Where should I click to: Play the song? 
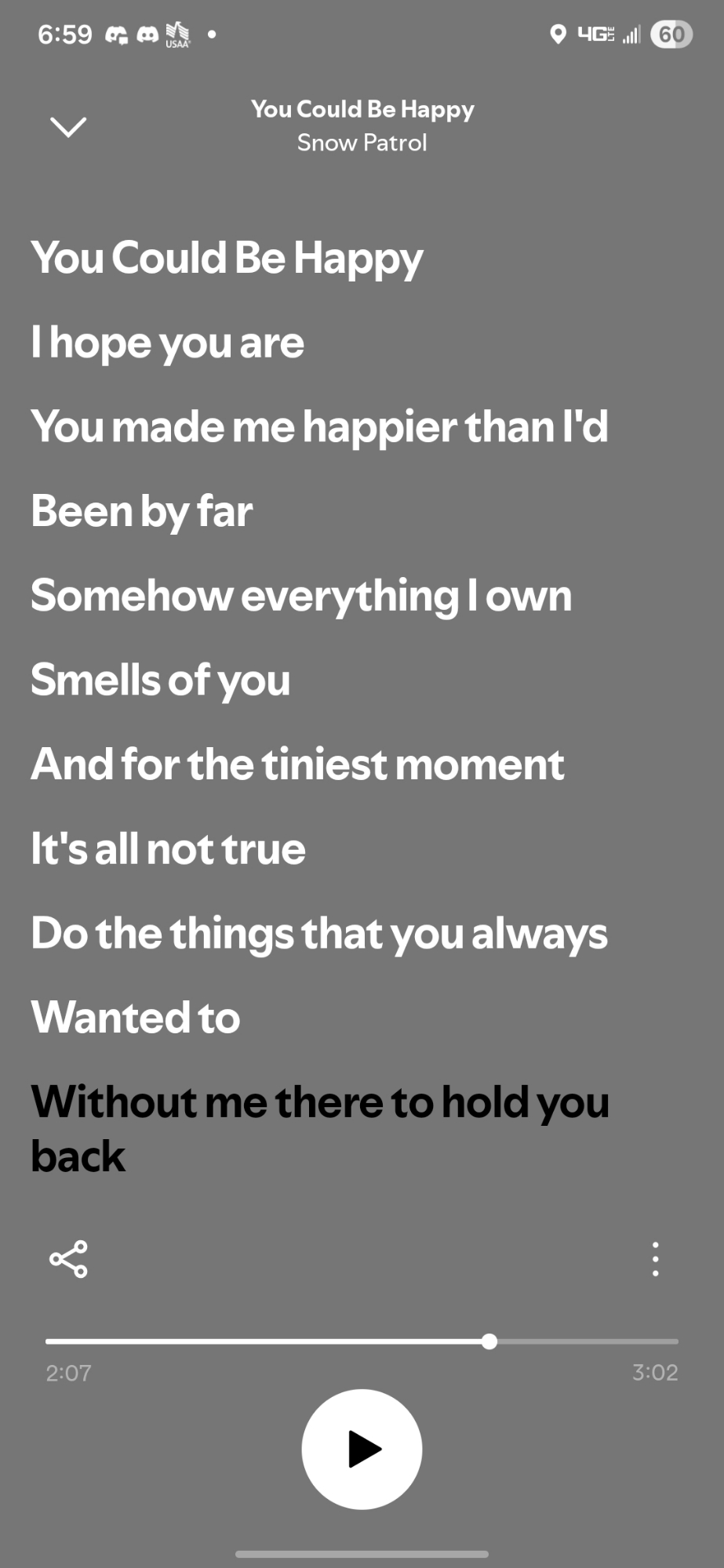362,1449
